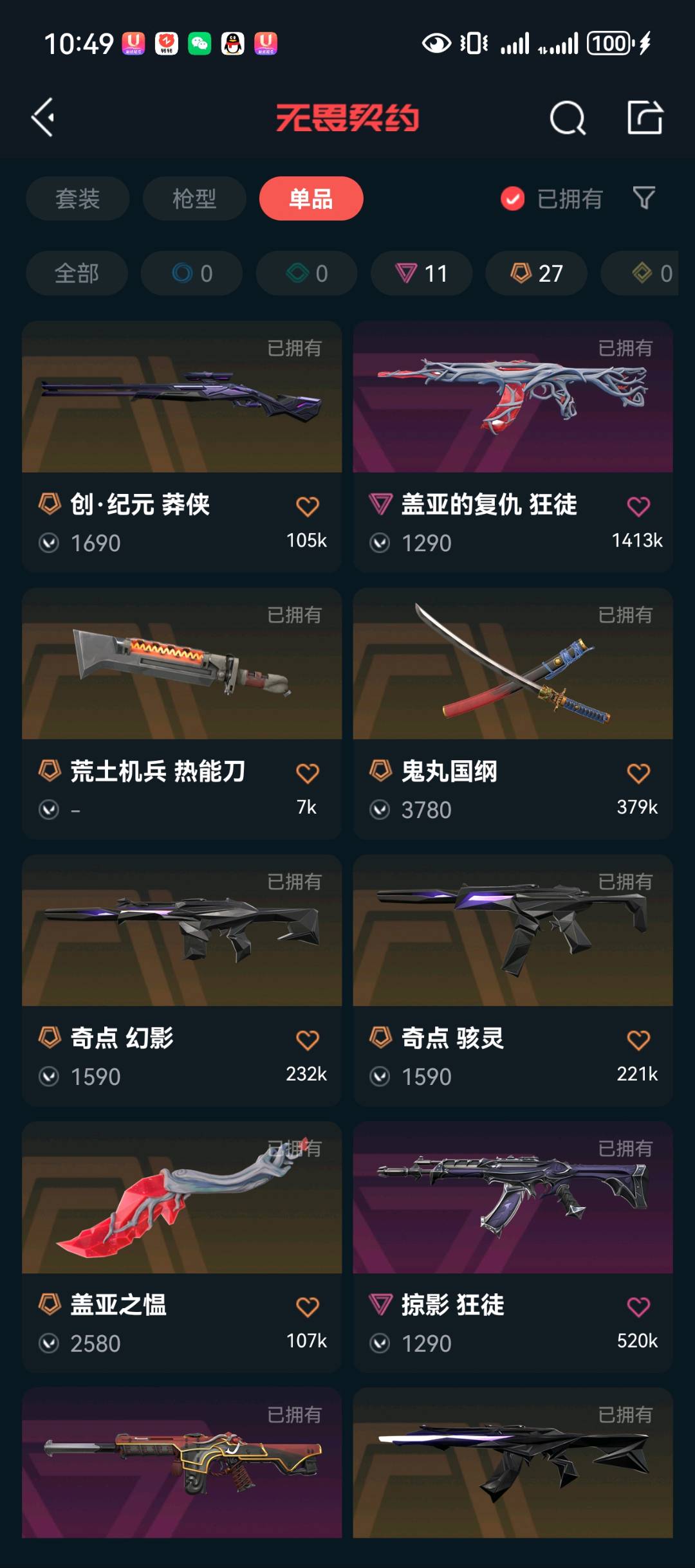Switch to the 枪型 tab
The image size is (695, 1568).
(194, 199)
